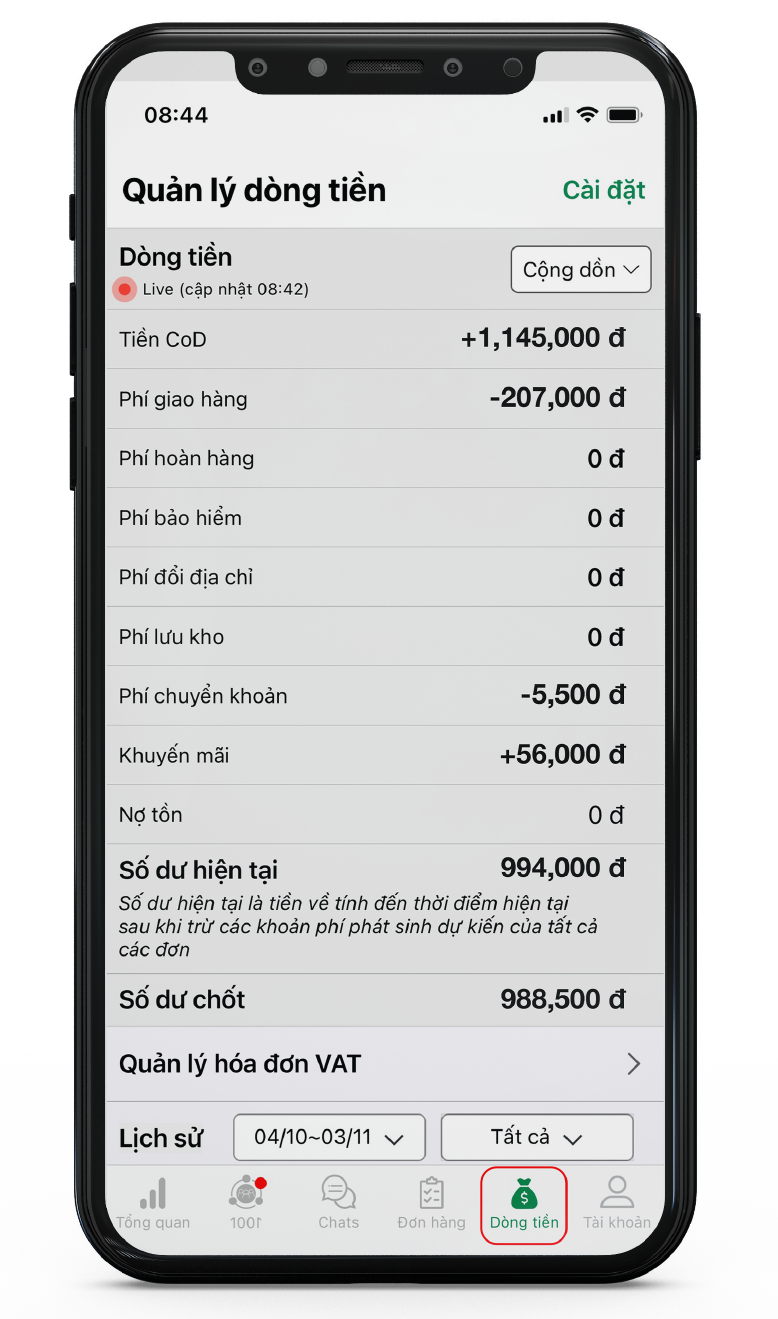Switch to the Đơn hàng tab
Screen dimensions: 778x1319
point(431,1203)
